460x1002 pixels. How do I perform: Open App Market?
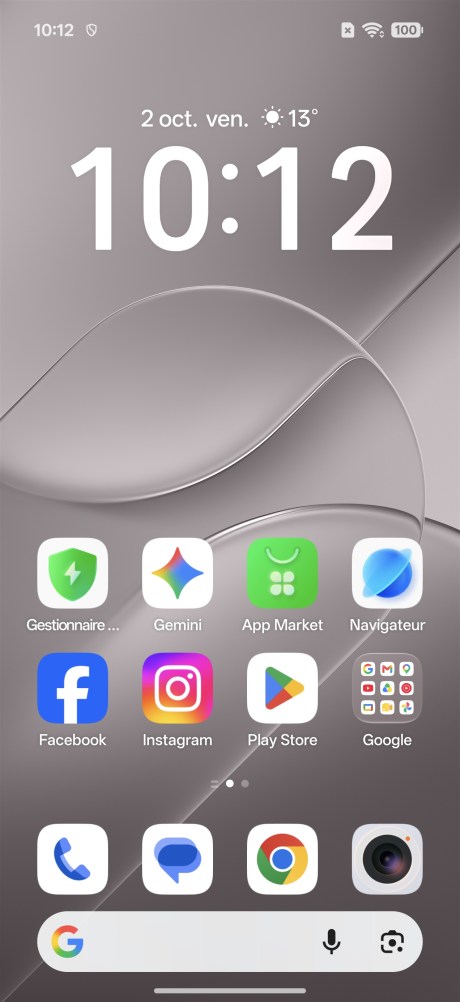(x=282, y=573)
